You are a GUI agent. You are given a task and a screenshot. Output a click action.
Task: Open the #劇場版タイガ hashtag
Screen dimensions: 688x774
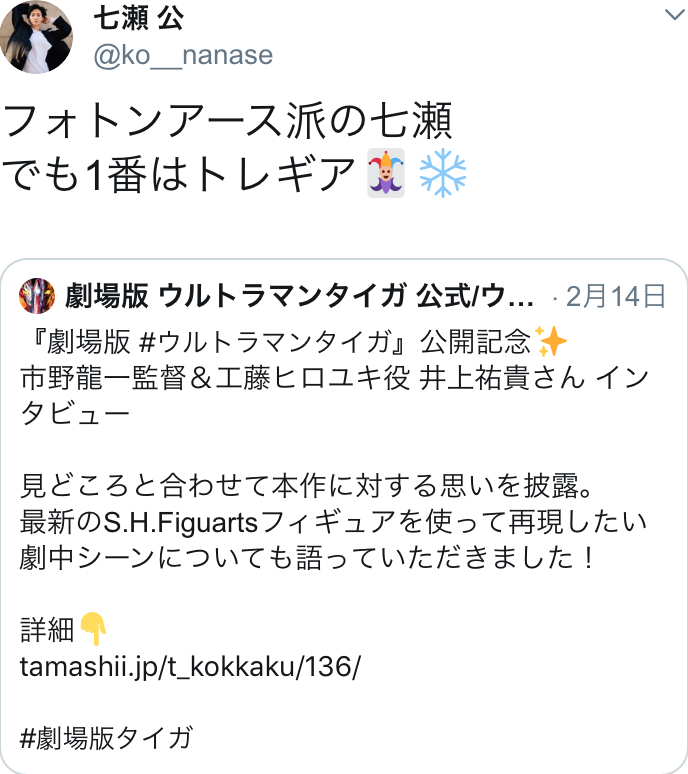click(x=106, y=739)
